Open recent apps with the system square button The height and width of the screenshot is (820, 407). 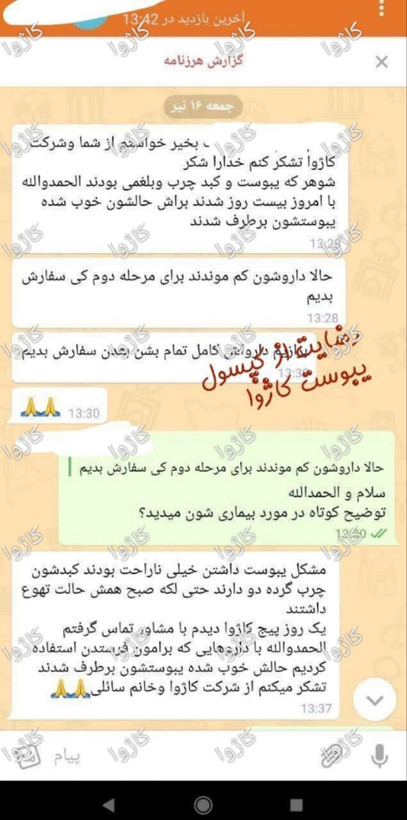pos(297,803)
